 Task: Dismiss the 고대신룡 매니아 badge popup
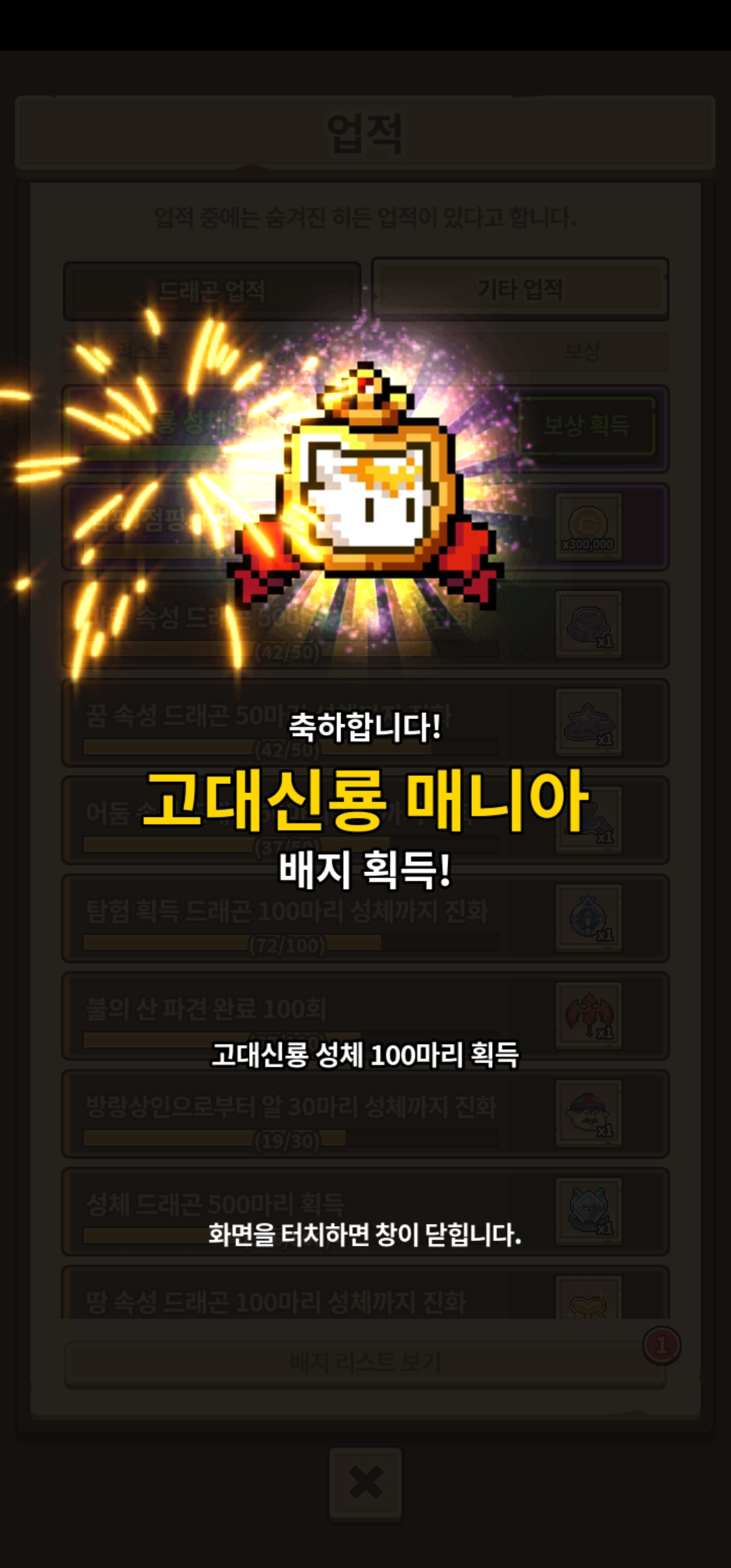pos(365,1234)
